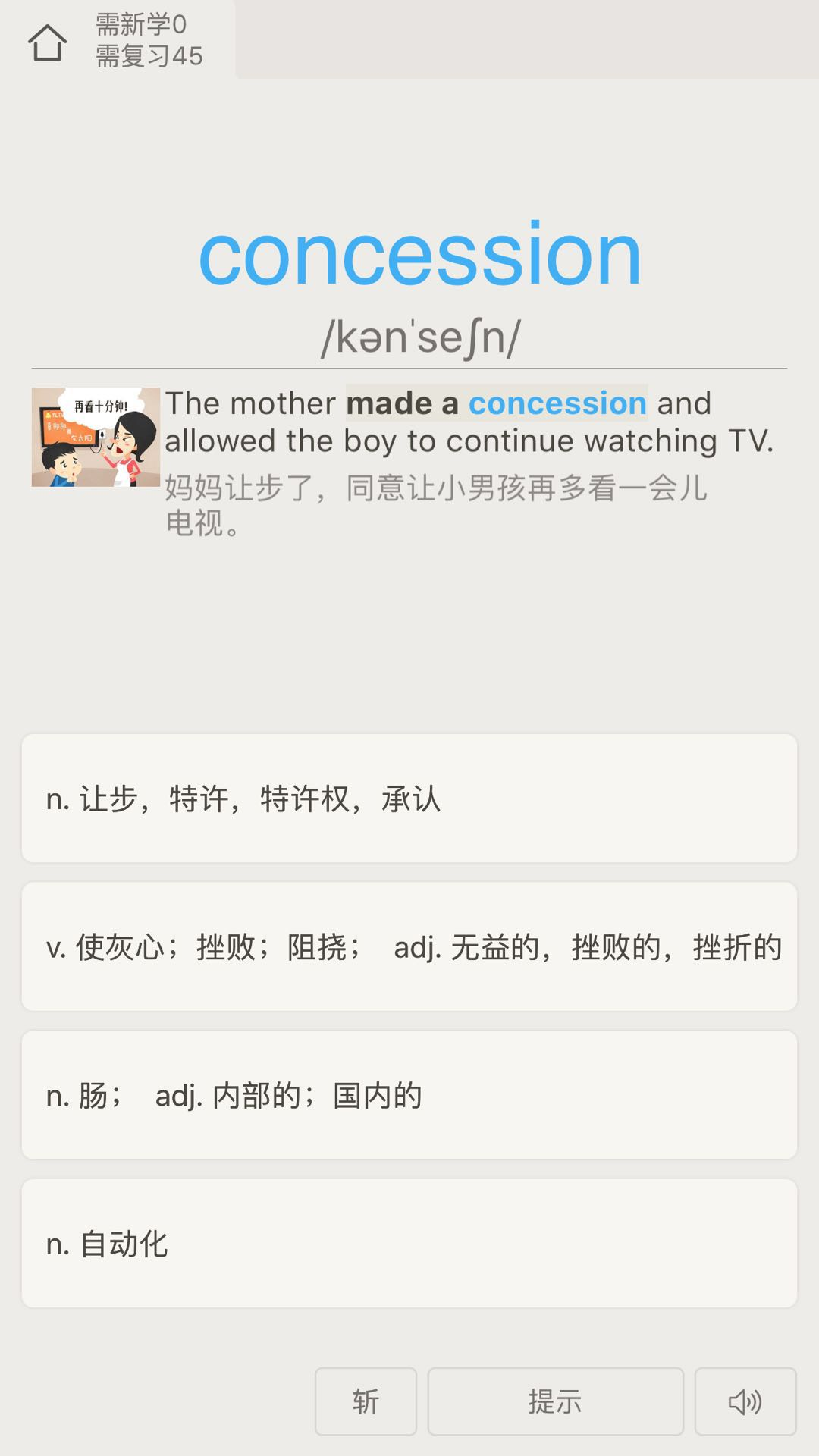This screenshot has height=1456, width=819.
Task: Play the word pronunciation audio
Action: click(x=745, y=1401)
